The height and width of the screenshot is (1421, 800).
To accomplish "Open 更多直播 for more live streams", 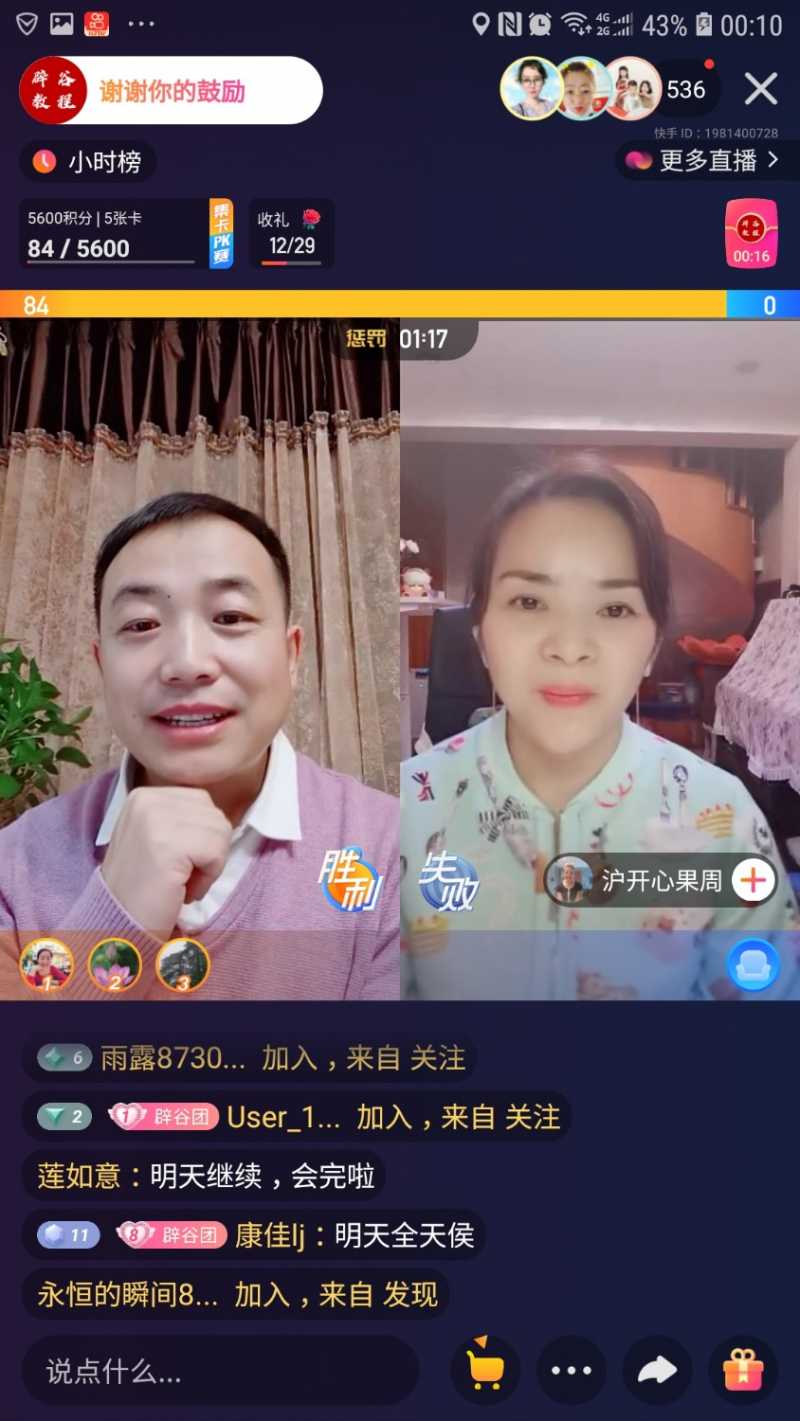I will point(704,160).
